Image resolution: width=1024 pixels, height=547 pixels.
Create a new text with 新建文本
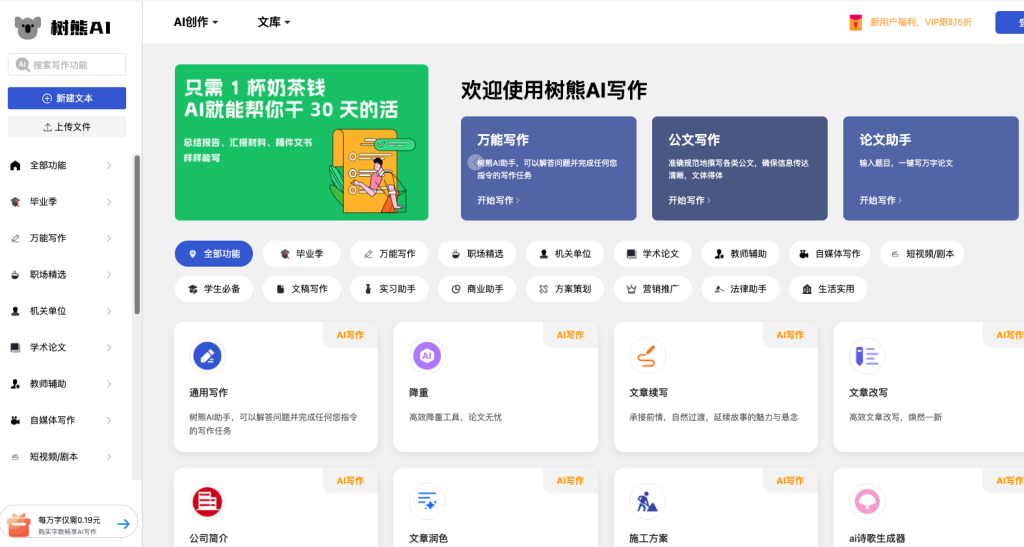click(67, 98)
